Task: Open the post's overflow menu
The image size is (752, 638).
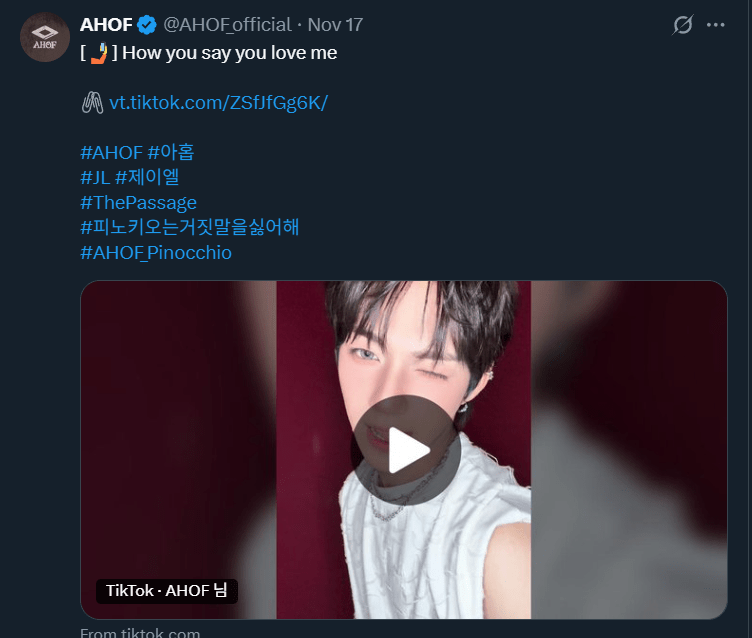Action: pos(716,25)
